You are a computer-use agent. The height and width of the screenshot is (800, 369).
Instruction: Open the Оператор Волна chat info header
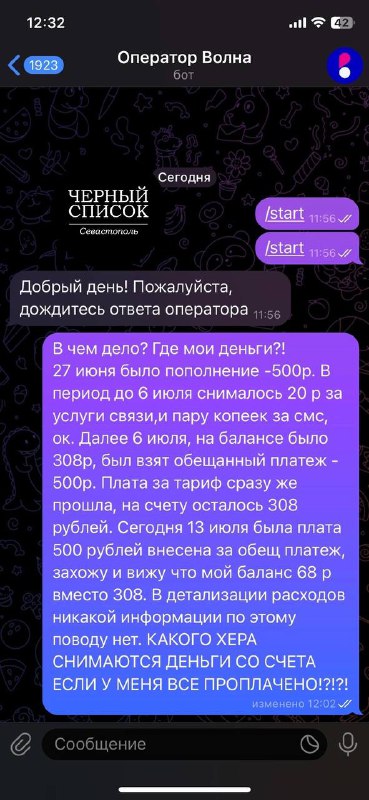[x=184, y=65]
